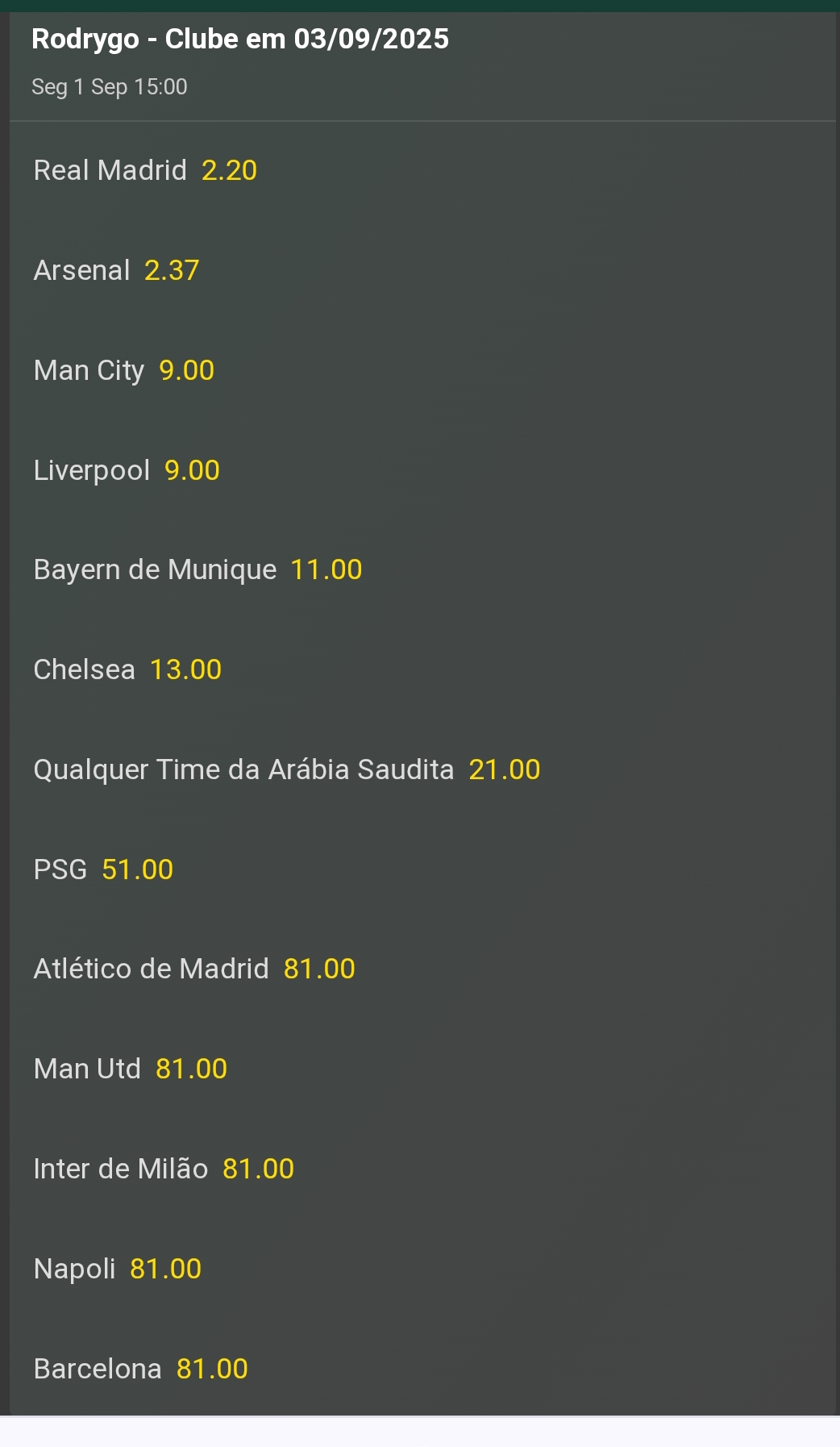Choose the Man City 9.00 selection
Screen dimensions: 840x1447
[x=124, y=371]
